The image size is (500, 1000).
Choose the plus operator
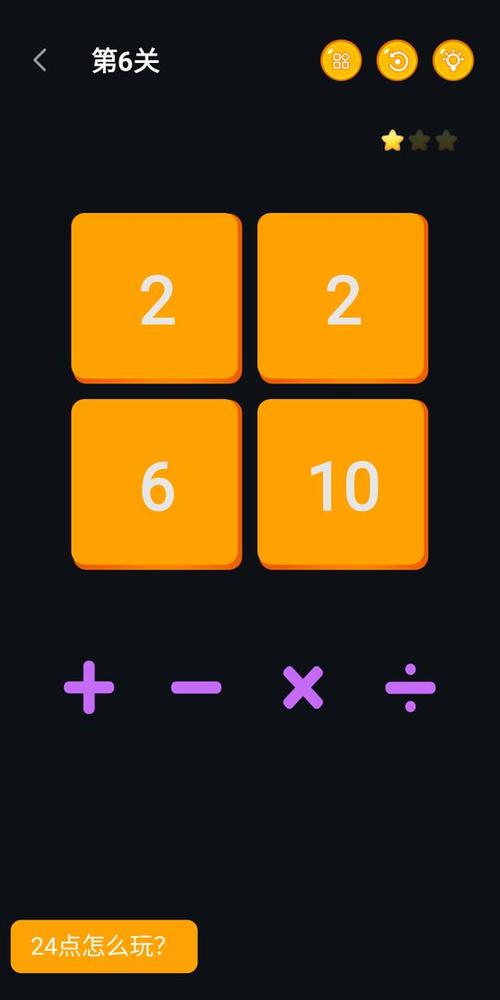[x=89, y=688]
